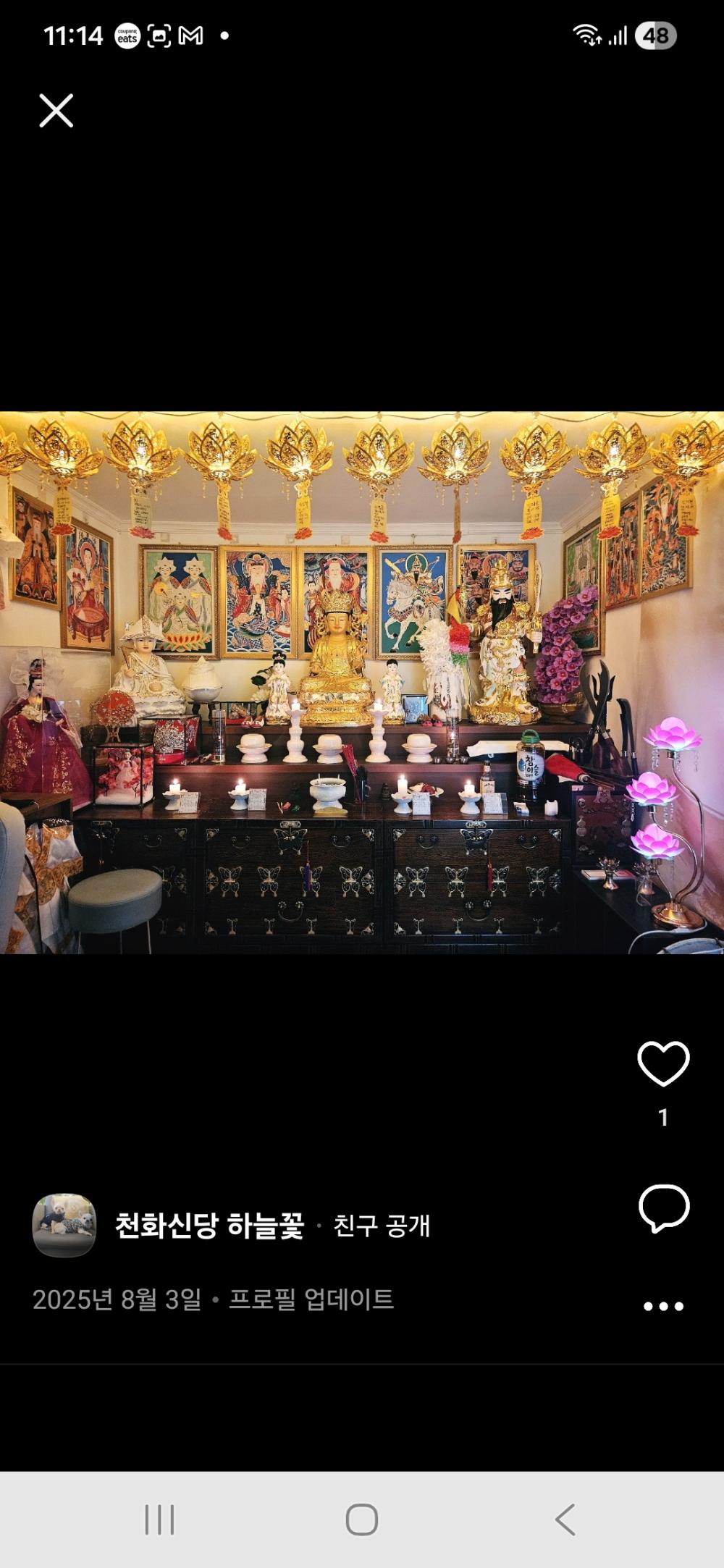724x1568 pixels.
Task: Like this profile photo
Action: pos(663,1064)
